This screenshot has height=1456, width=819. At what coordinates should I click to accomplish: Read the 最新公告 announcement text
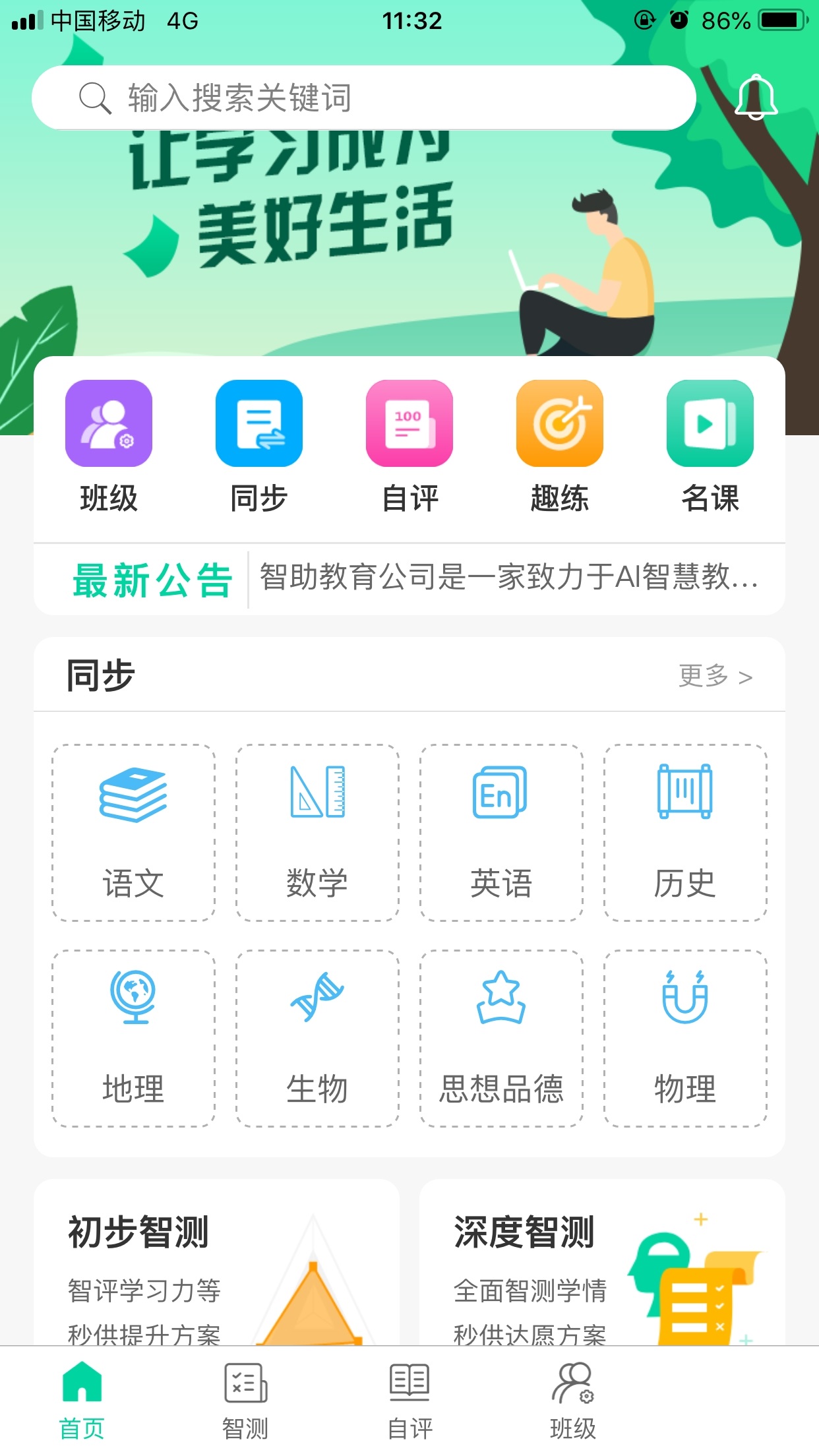coord(508,579)
